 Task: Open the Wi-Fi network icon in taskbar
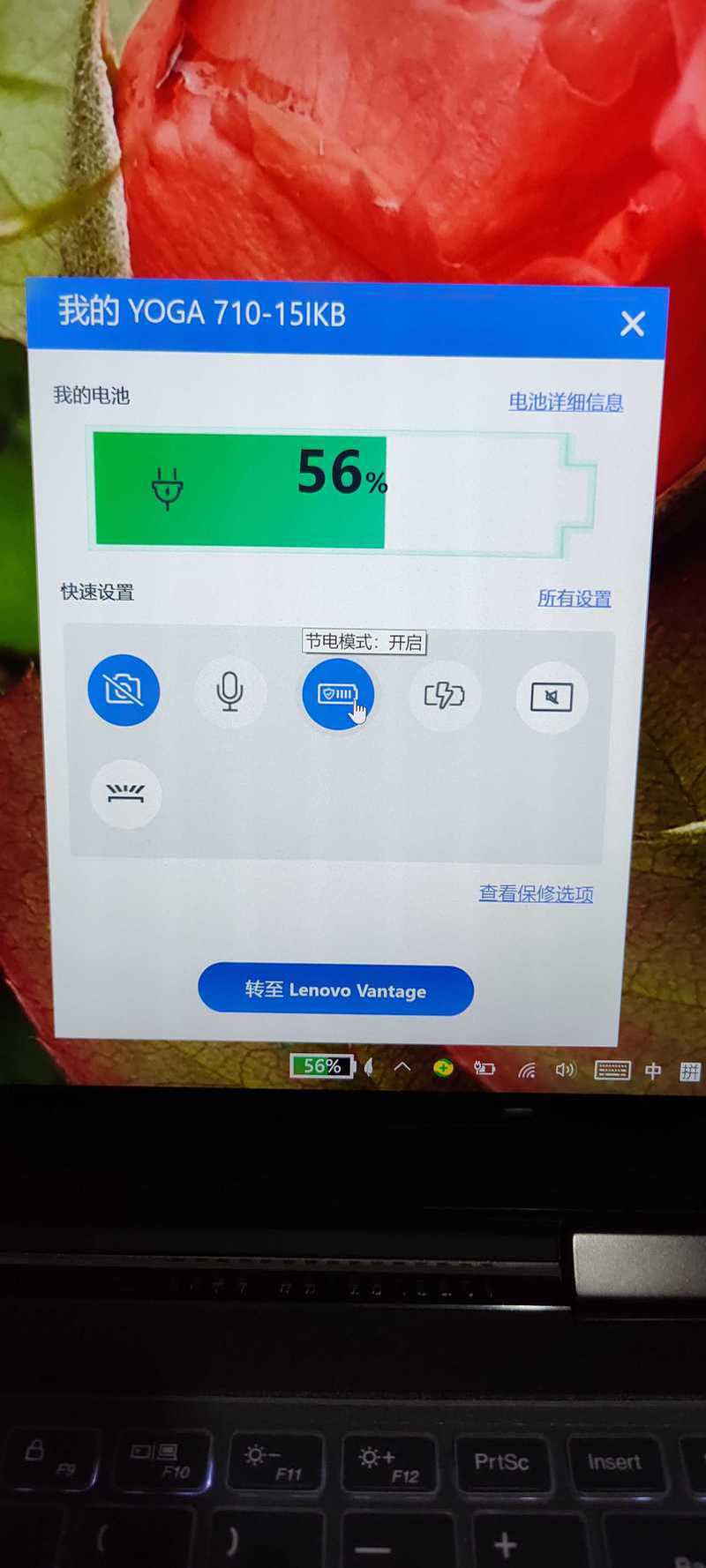coord(527,1071)
